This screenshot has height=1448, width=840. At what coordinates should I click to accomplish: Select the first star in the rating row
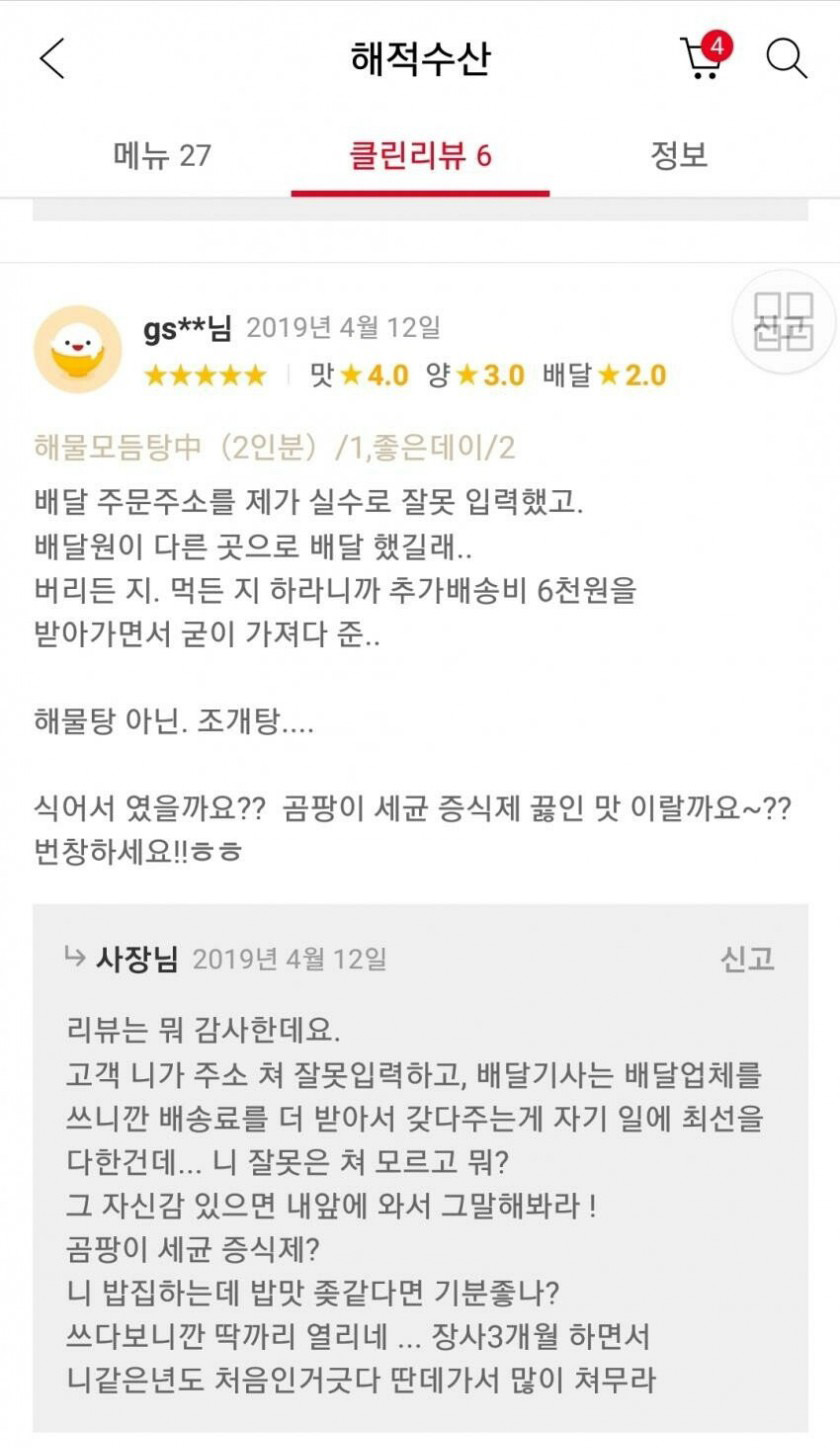tap(154, 377)
